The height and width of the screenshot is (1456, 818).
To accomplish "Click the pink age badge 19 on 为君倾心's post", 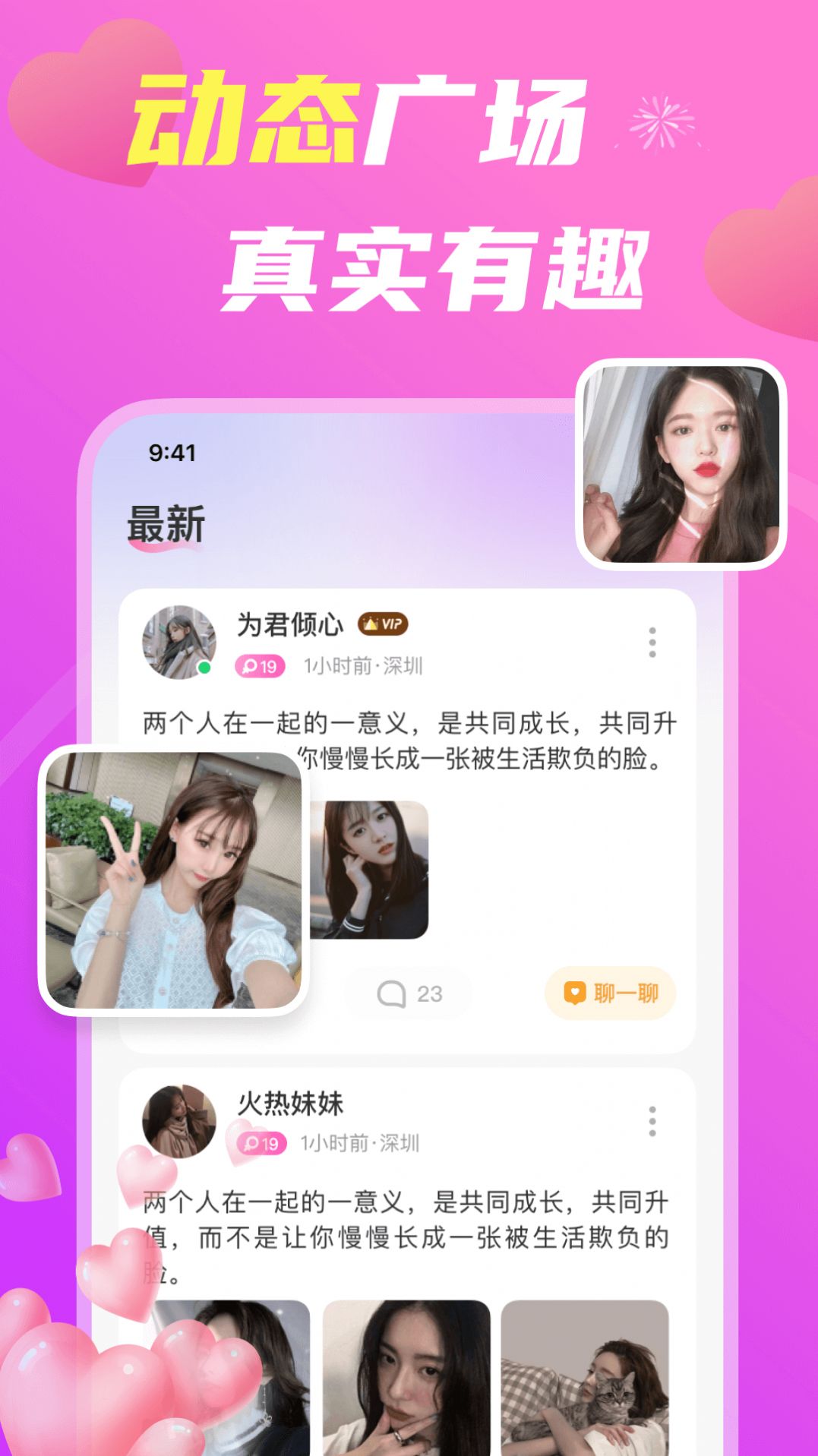I will click(x=259, y=665).
